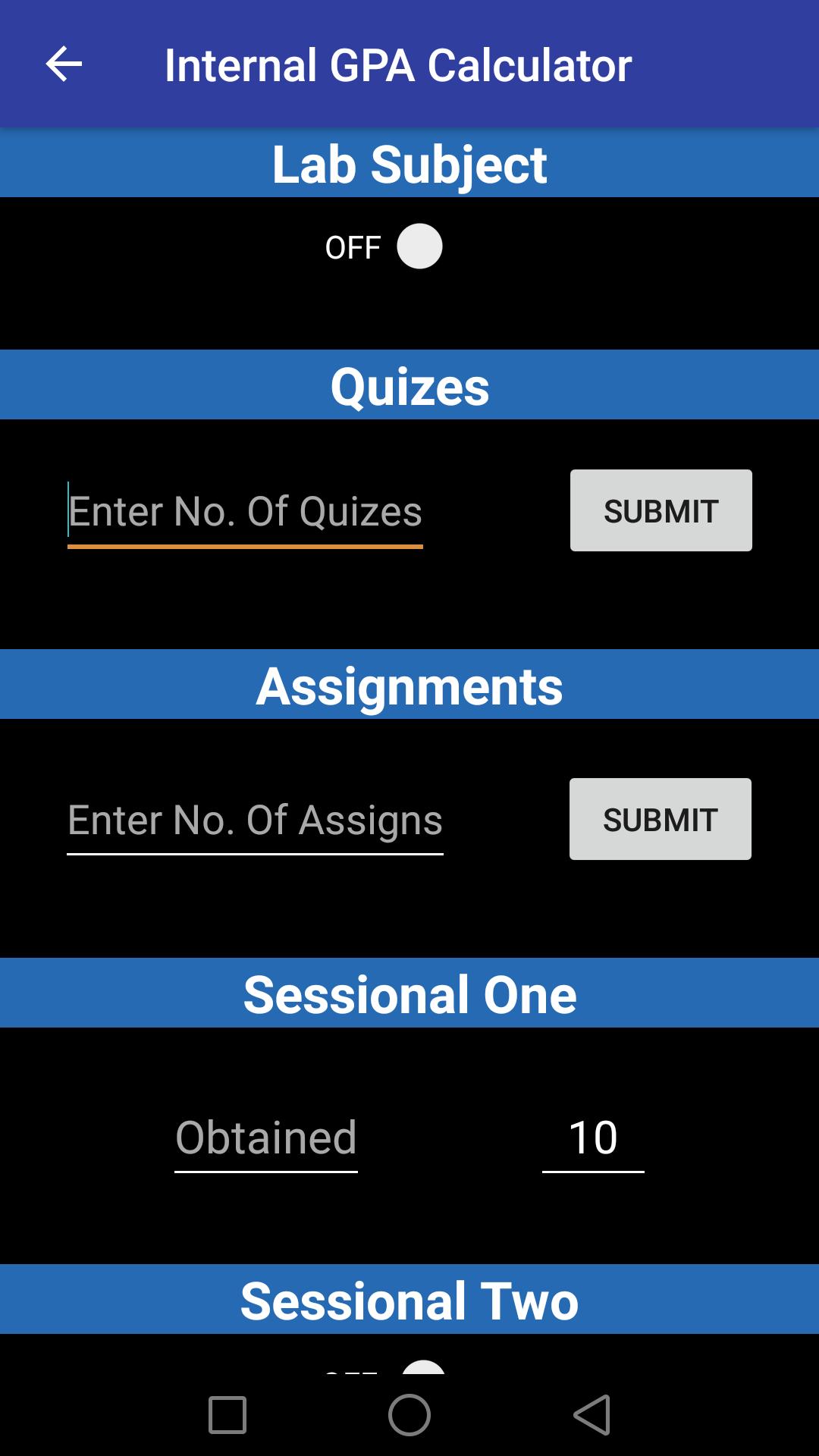Select the Enter No. Of Assigns field
819x1456 pixels.
(255, 821)
